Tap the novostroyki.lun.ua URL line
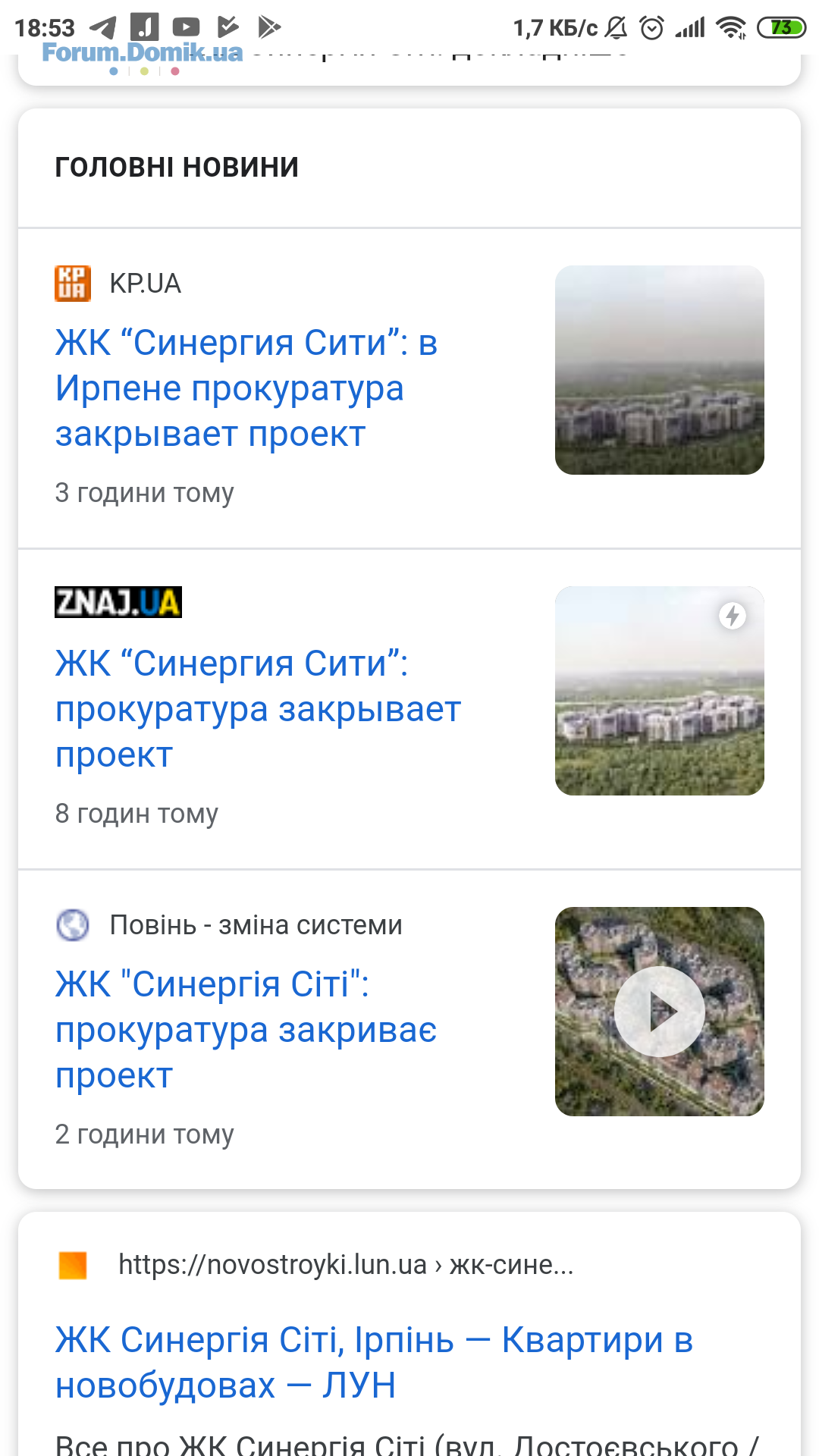Viewport: 819px width, 1456px height. coord(345,1265)
